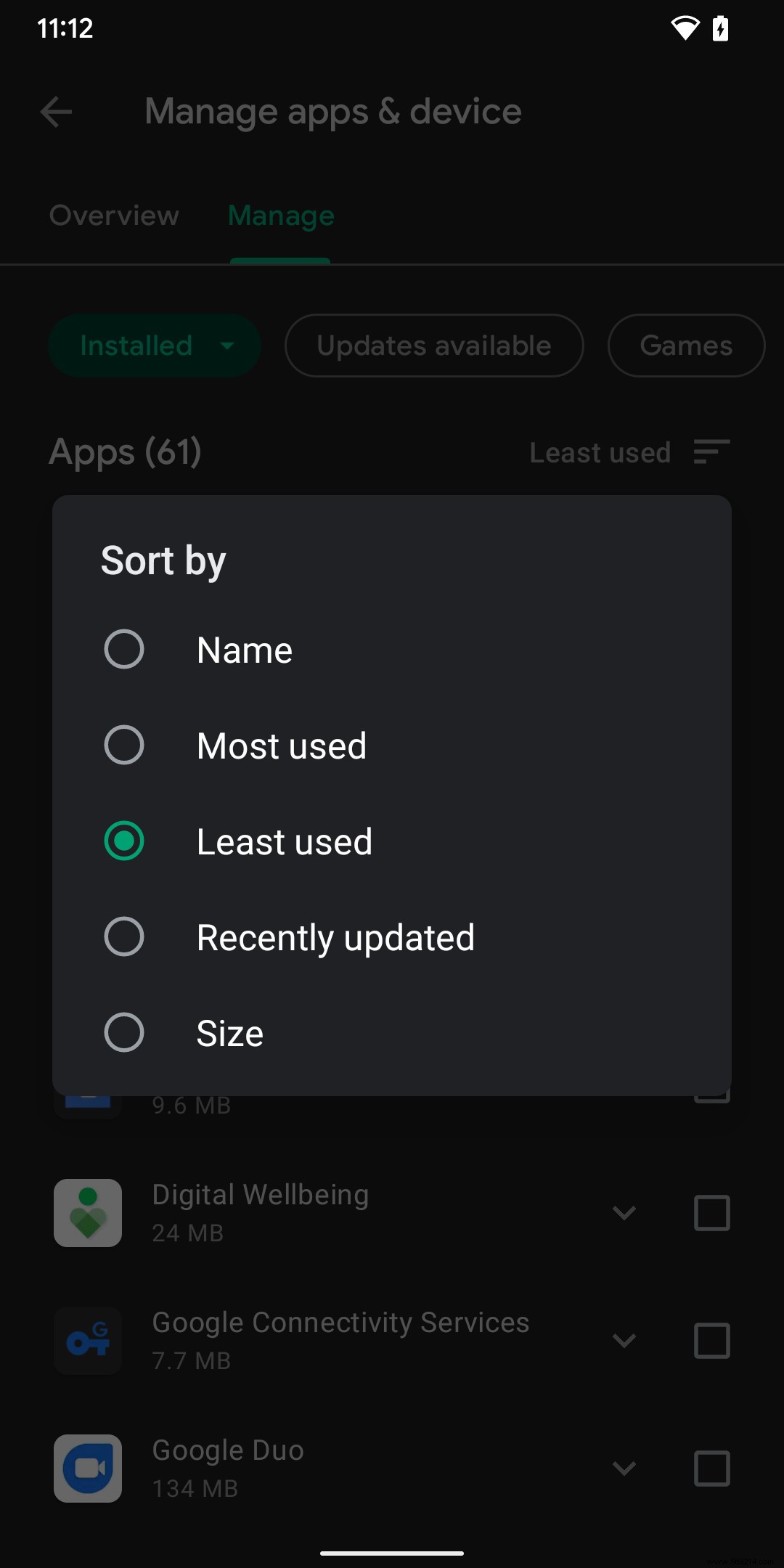Viewport: 784px width, 1568px height.
Task: Choose the Size sort option
Action: click(229, 1032)
